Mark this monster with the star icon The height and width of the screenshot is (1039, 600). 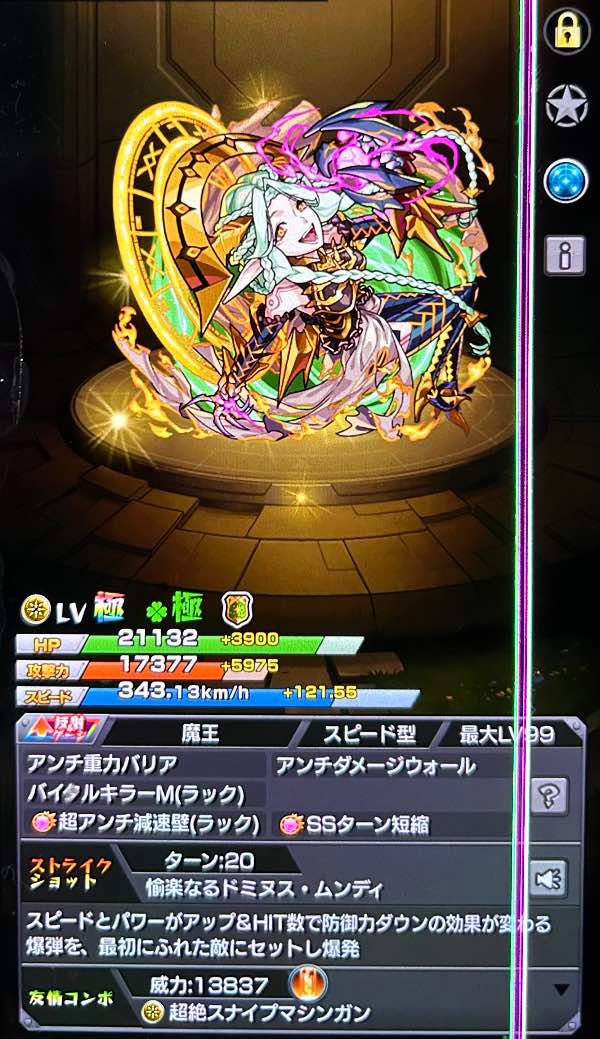tap(566, 105)
